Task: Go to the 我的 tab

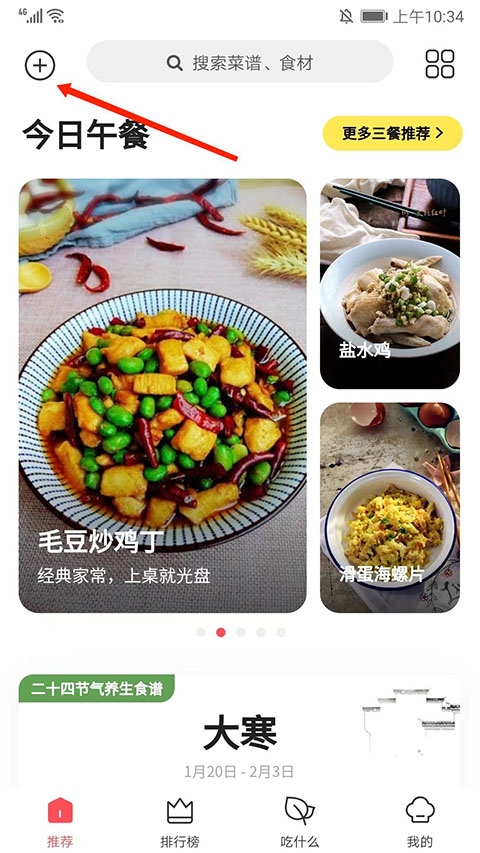Action: (x=420, y=823)
